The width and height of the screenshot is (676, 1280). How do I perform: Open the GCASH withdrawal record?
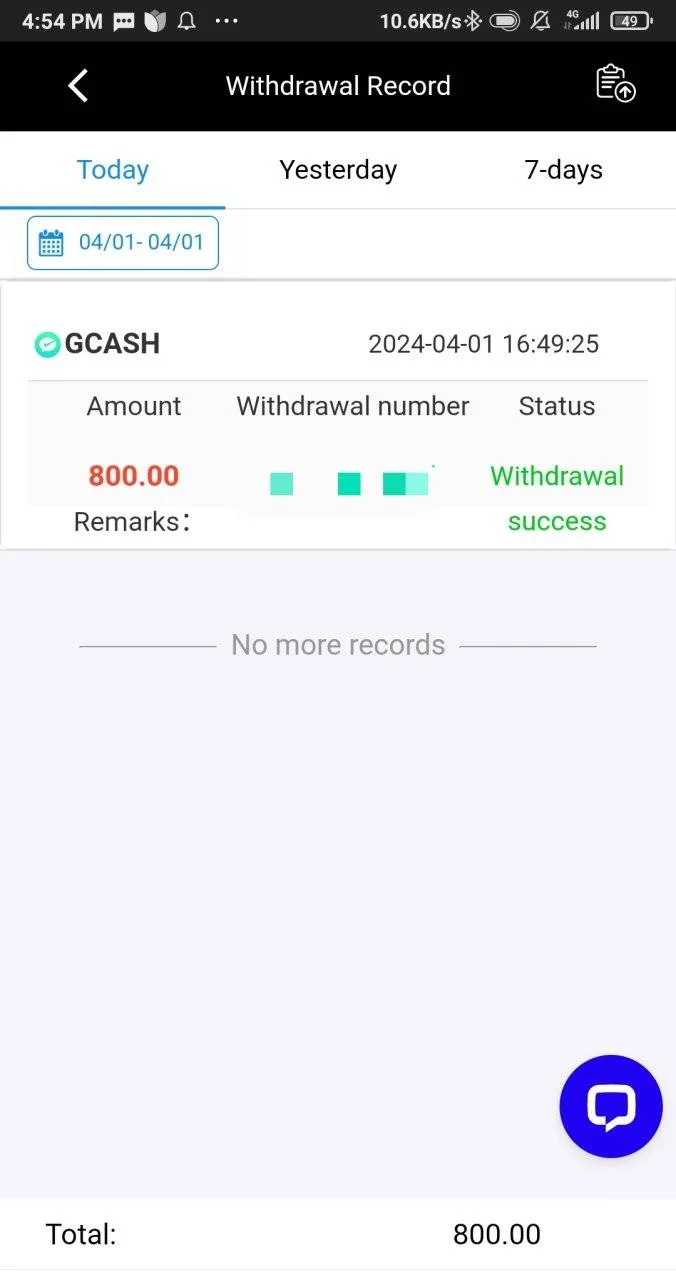338,416
